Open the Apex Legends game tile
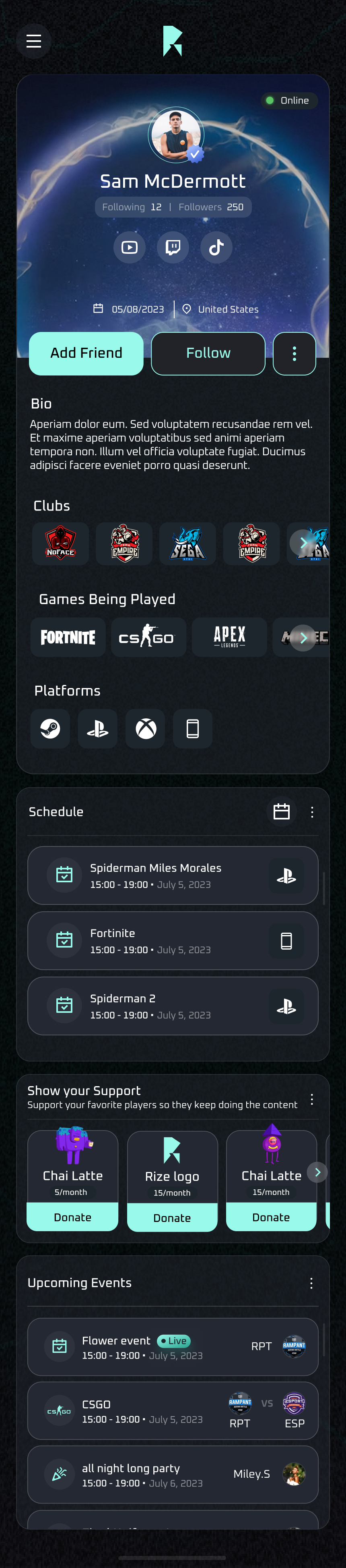 pyautogui.click(x=229, y=637)
